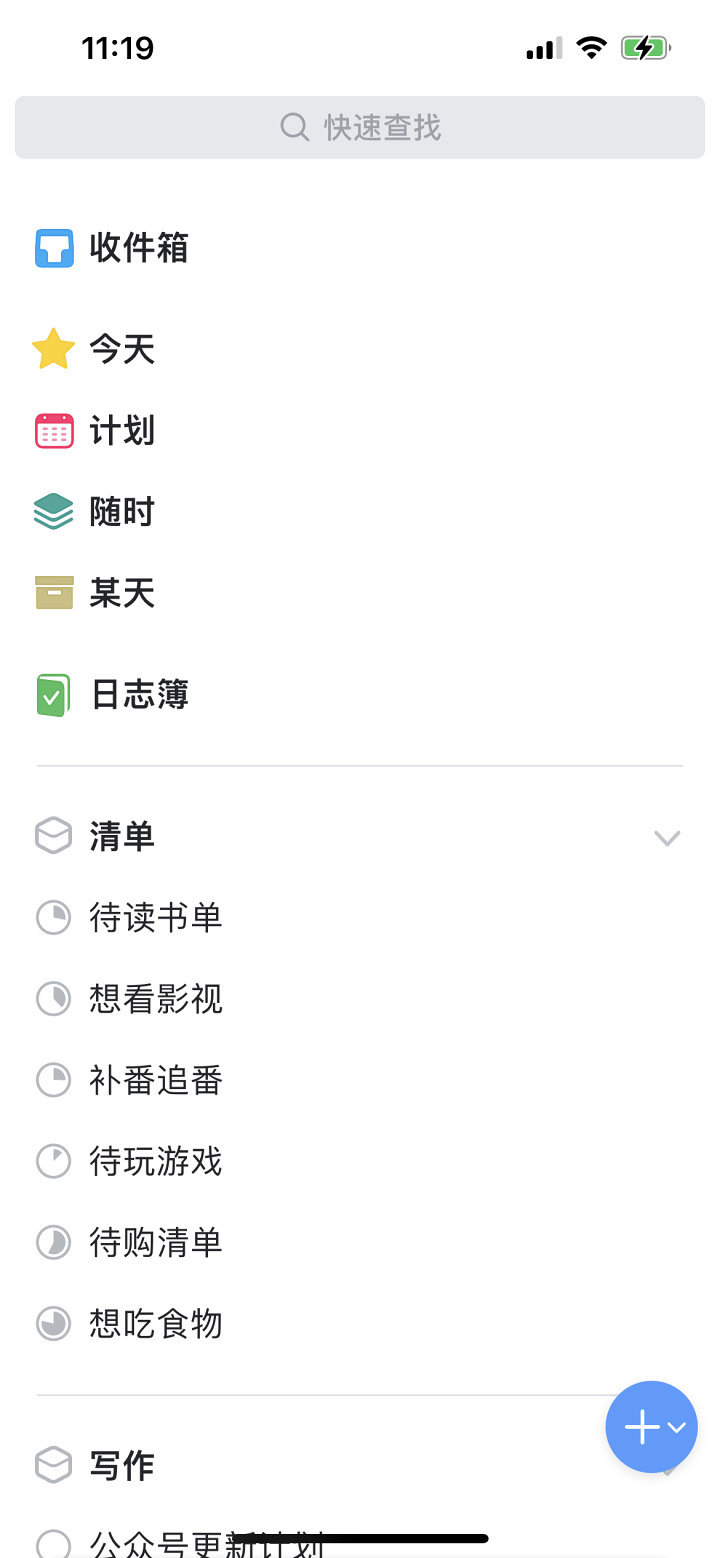Open the 收件箱 (Inbox) with blue icon
Screen dimensions: 720x1558
tap(54, 248)
